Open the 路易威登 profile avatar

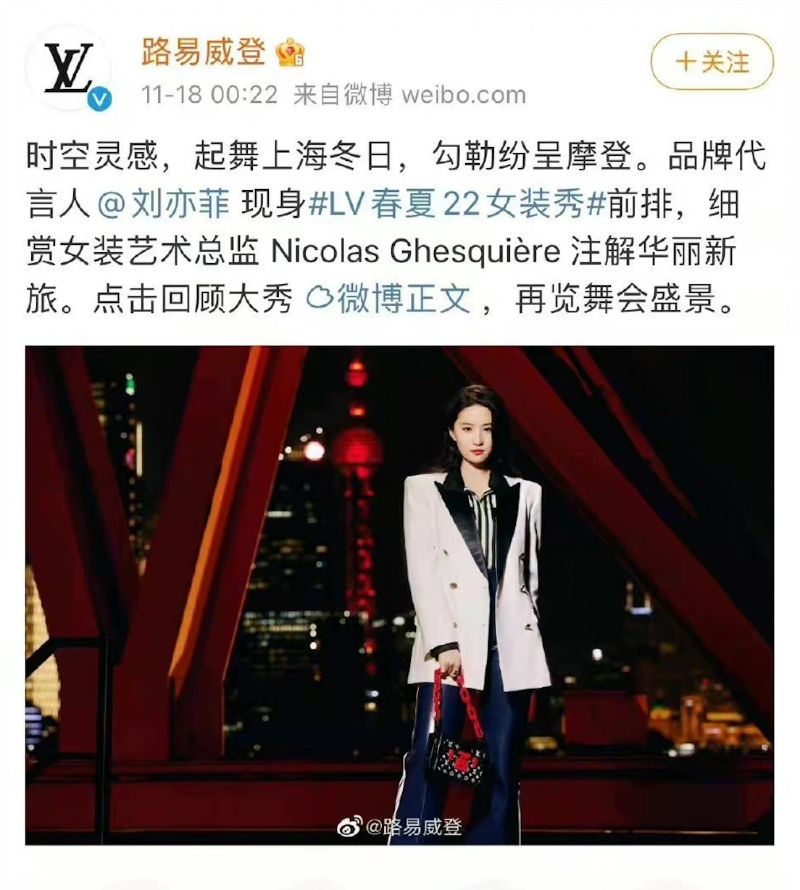(68, 69)
